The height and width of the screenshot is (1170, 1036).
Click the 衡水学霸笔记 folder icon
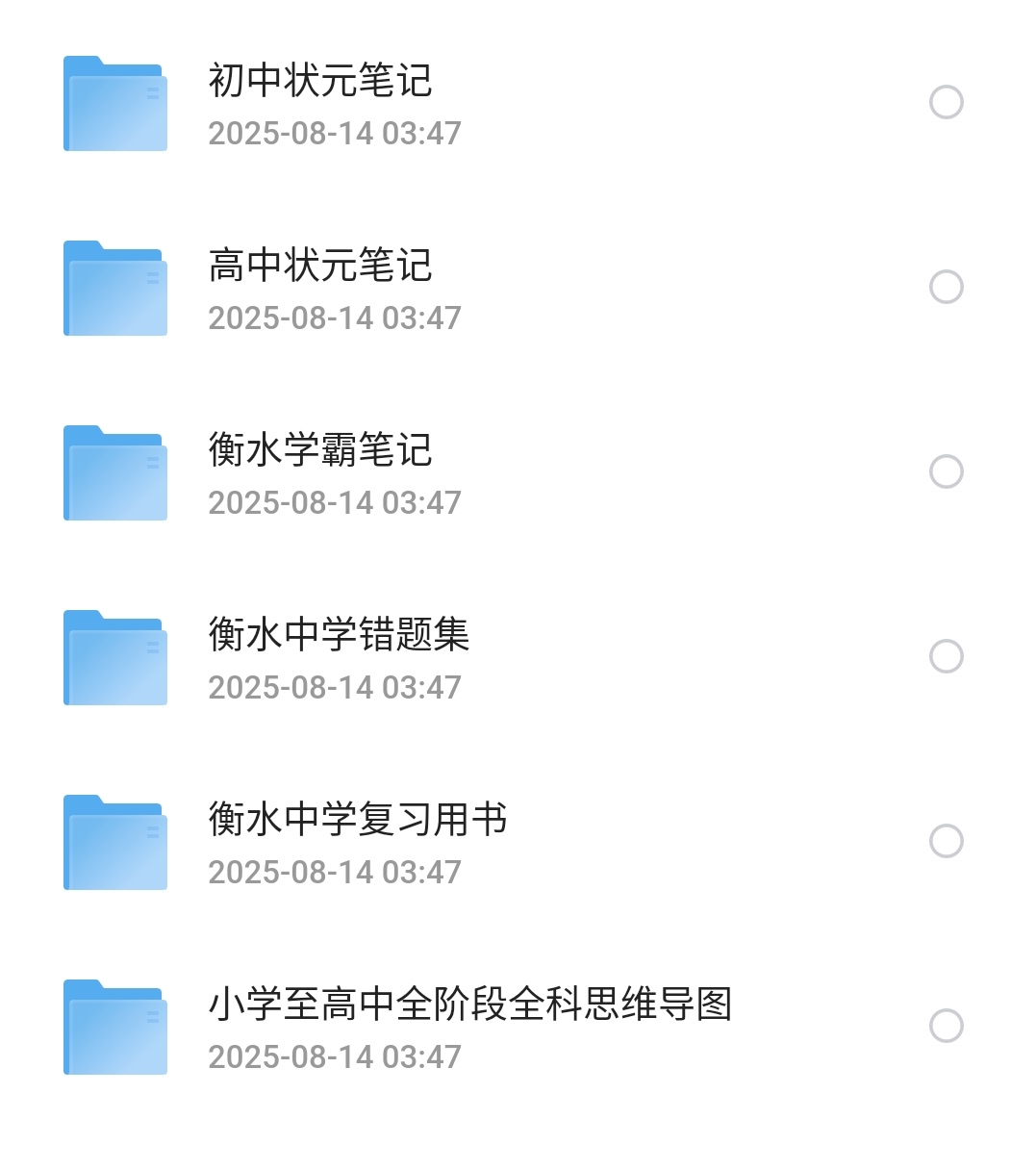click(x=114, y=472)
